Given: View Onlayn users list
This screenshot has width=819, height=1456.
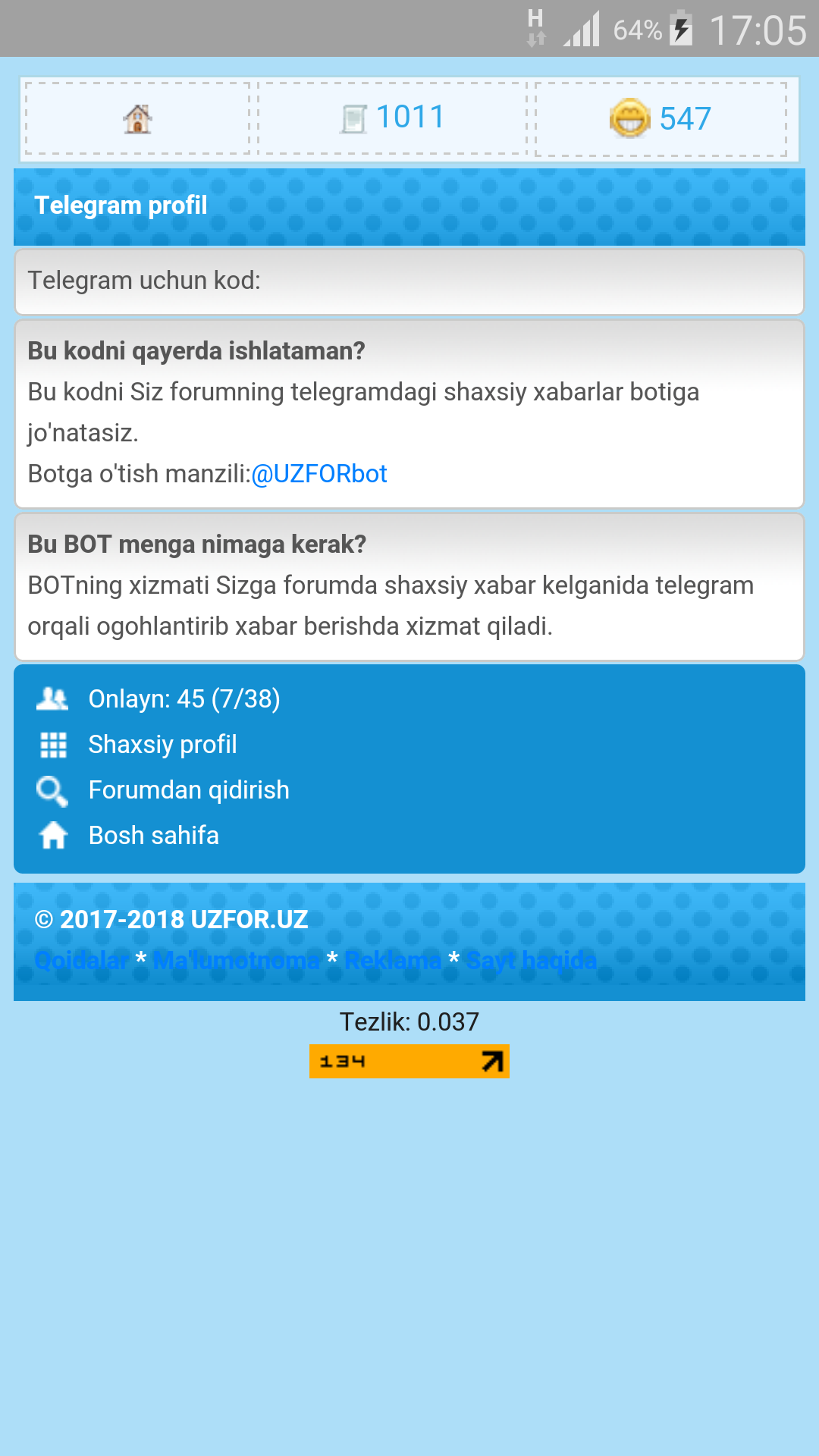Looking at the screenshot, I should [x=184, y=698].
